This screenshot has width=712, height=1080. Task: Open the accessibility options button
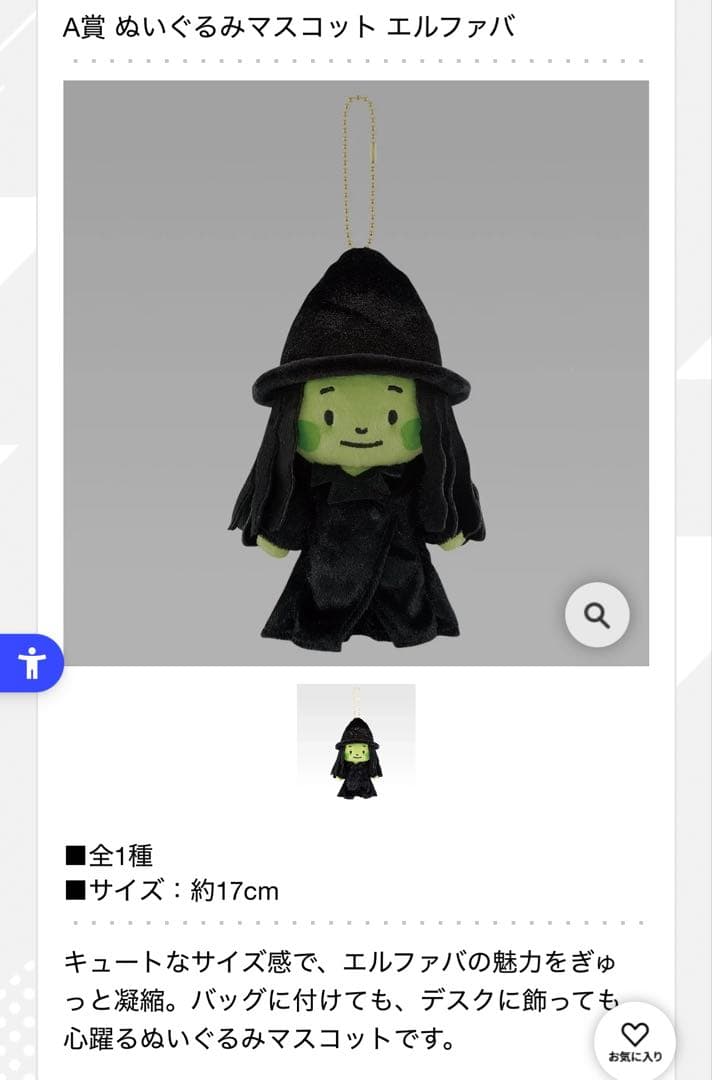tap(30, 663)
